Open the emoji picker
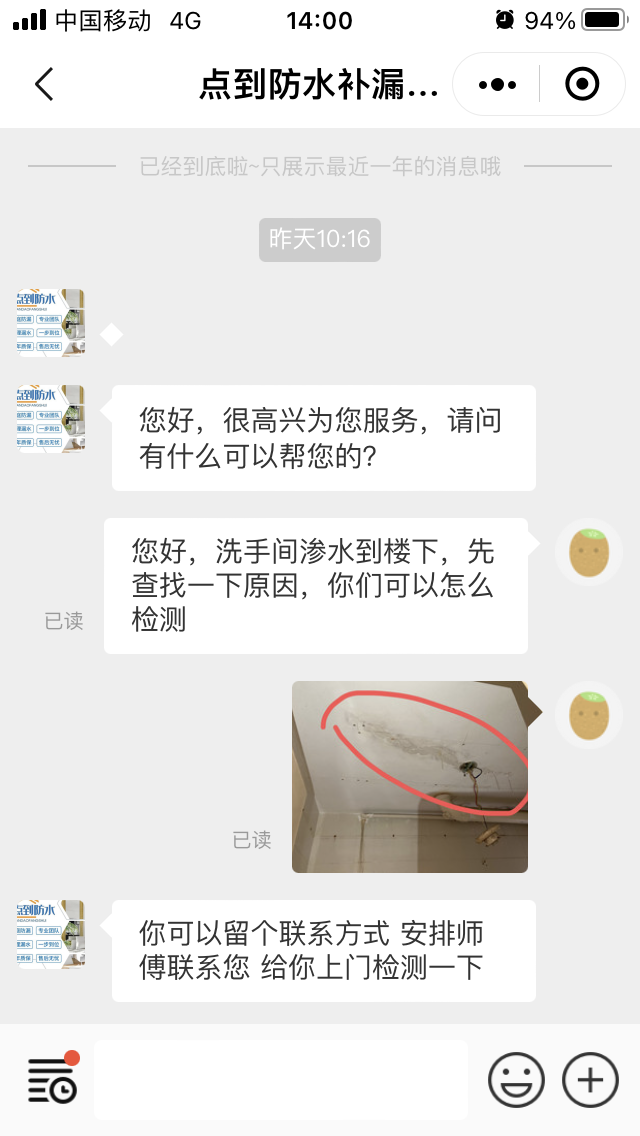The height and width of the screenshot is (1136, 640). pyautogui.click(x=516, y=1080)
